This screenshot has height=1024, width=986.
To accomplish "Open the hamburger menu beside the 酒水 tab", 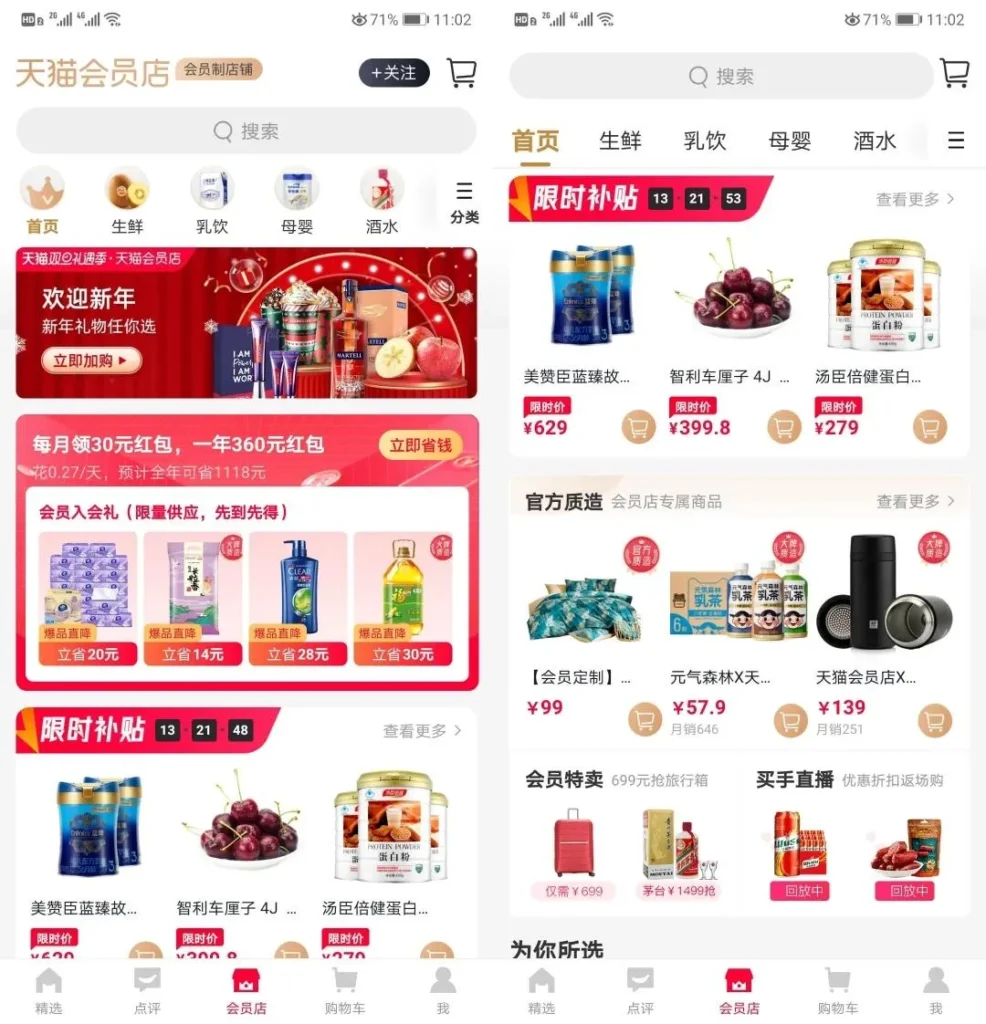I will [x=956, y=141].
